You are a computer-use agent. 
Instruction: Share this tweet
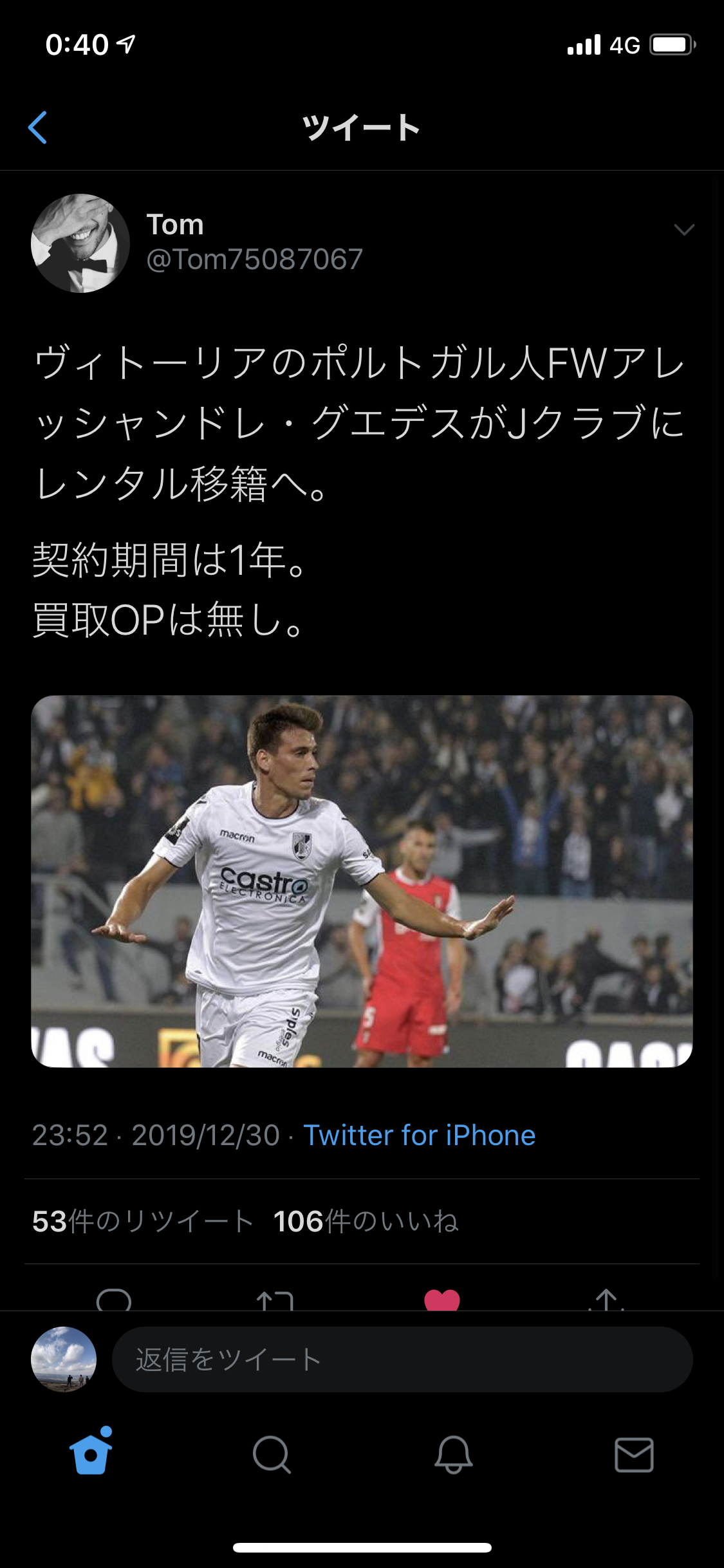606,1300
